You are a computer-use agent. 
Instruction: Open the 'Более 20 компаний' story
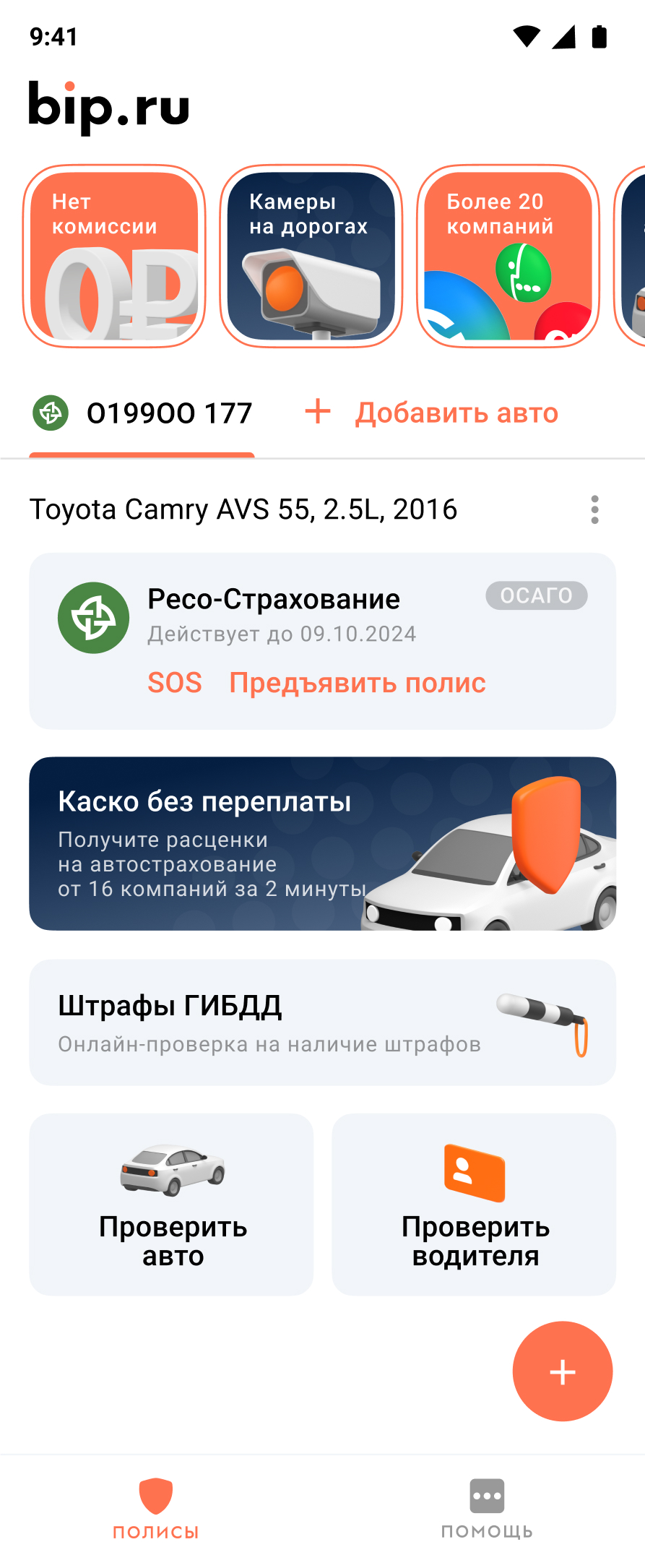point(508,257)
